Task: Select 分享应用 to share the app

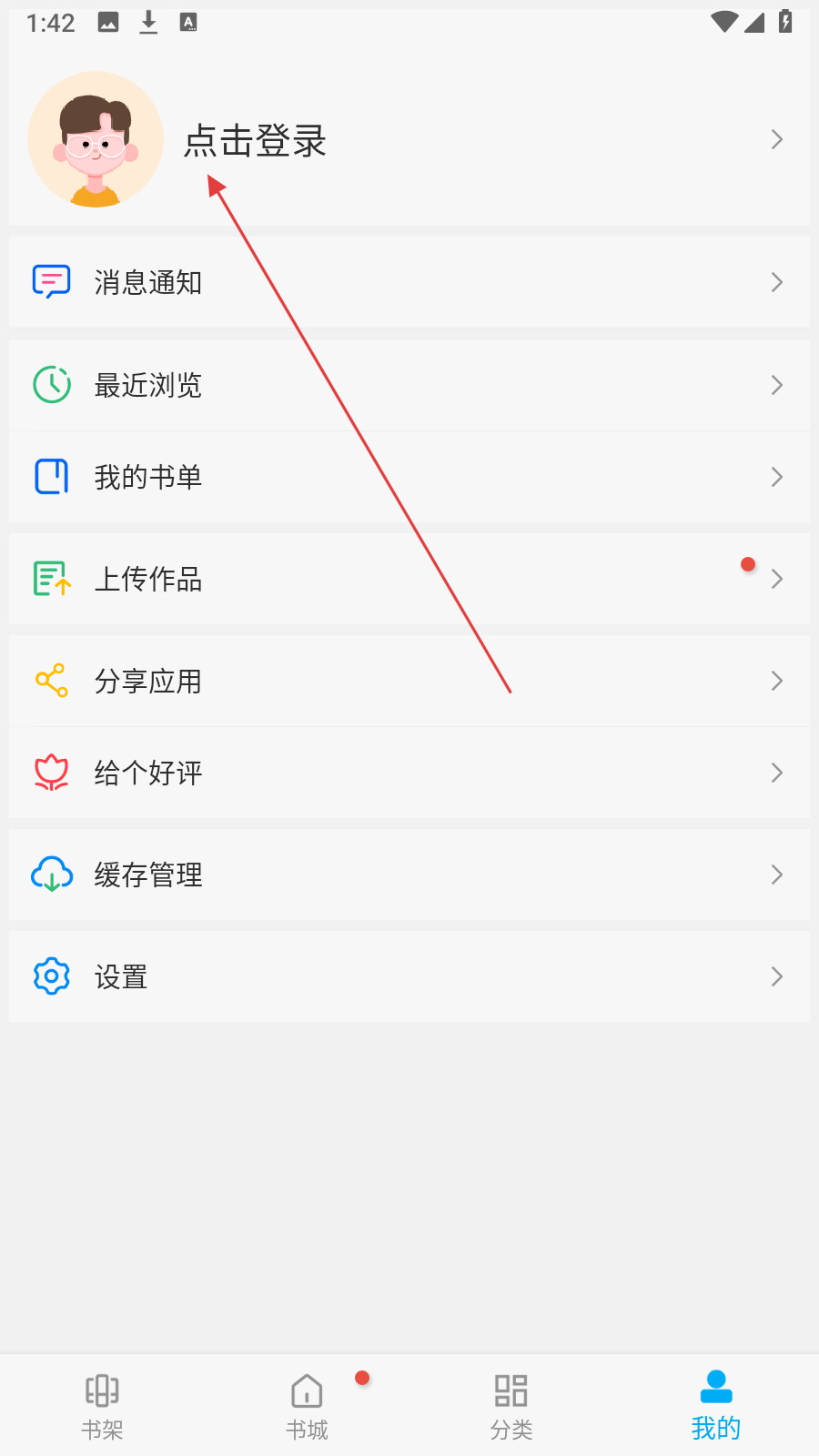Action: pos(409,681)
